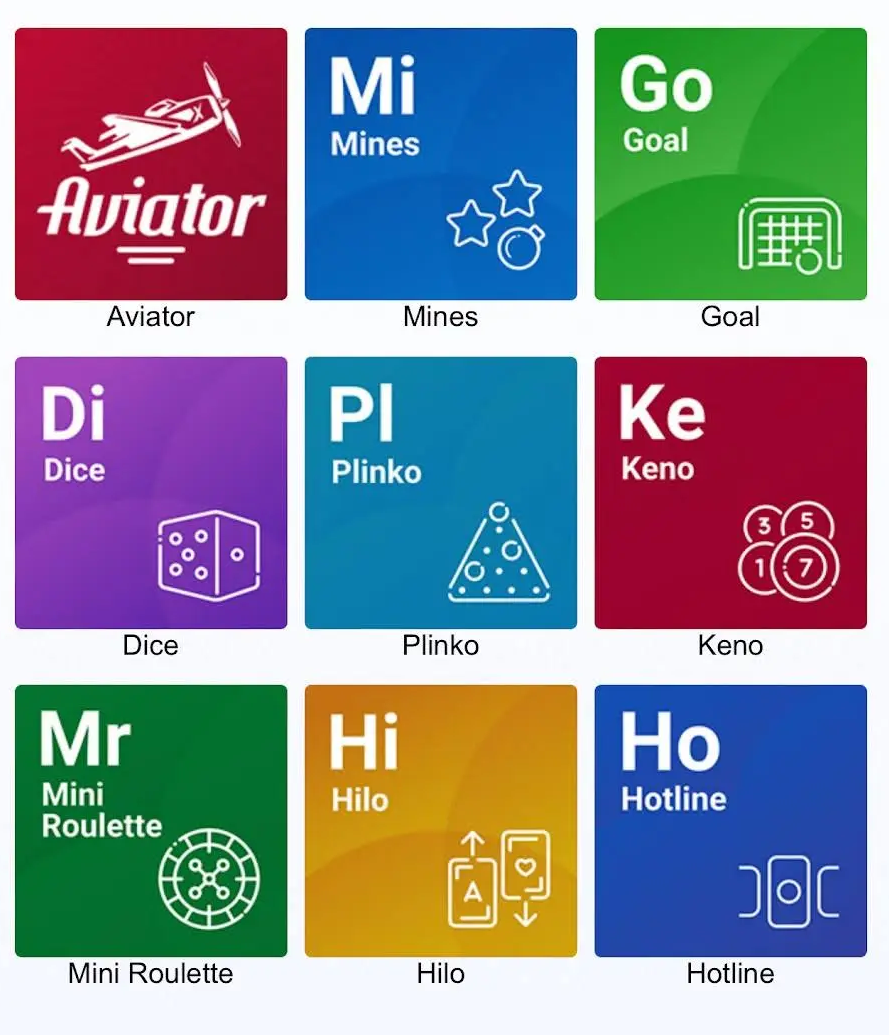Open the Hotline game tile
Image resolution: width=889 pixels, height=1035 pixels.
tap(730, 820)
